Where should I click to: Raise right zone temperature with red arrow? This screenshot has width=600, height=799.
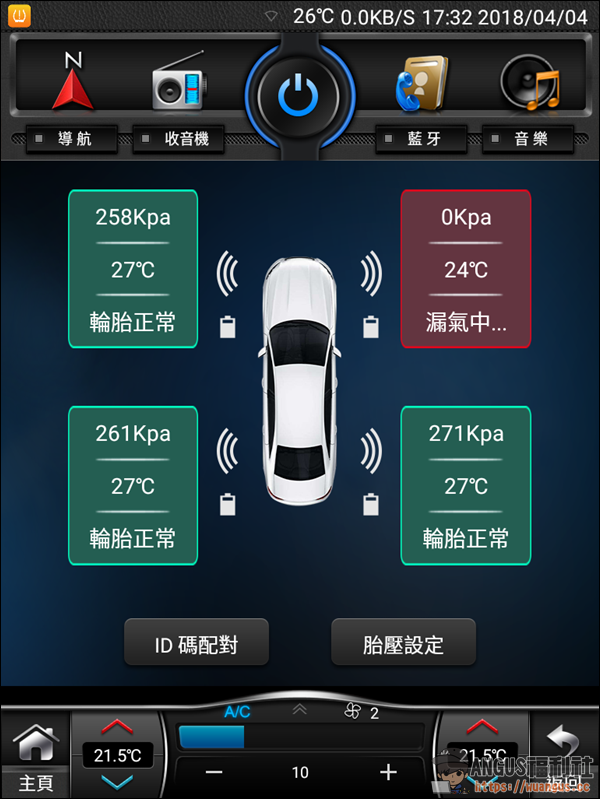click(482, 726)
